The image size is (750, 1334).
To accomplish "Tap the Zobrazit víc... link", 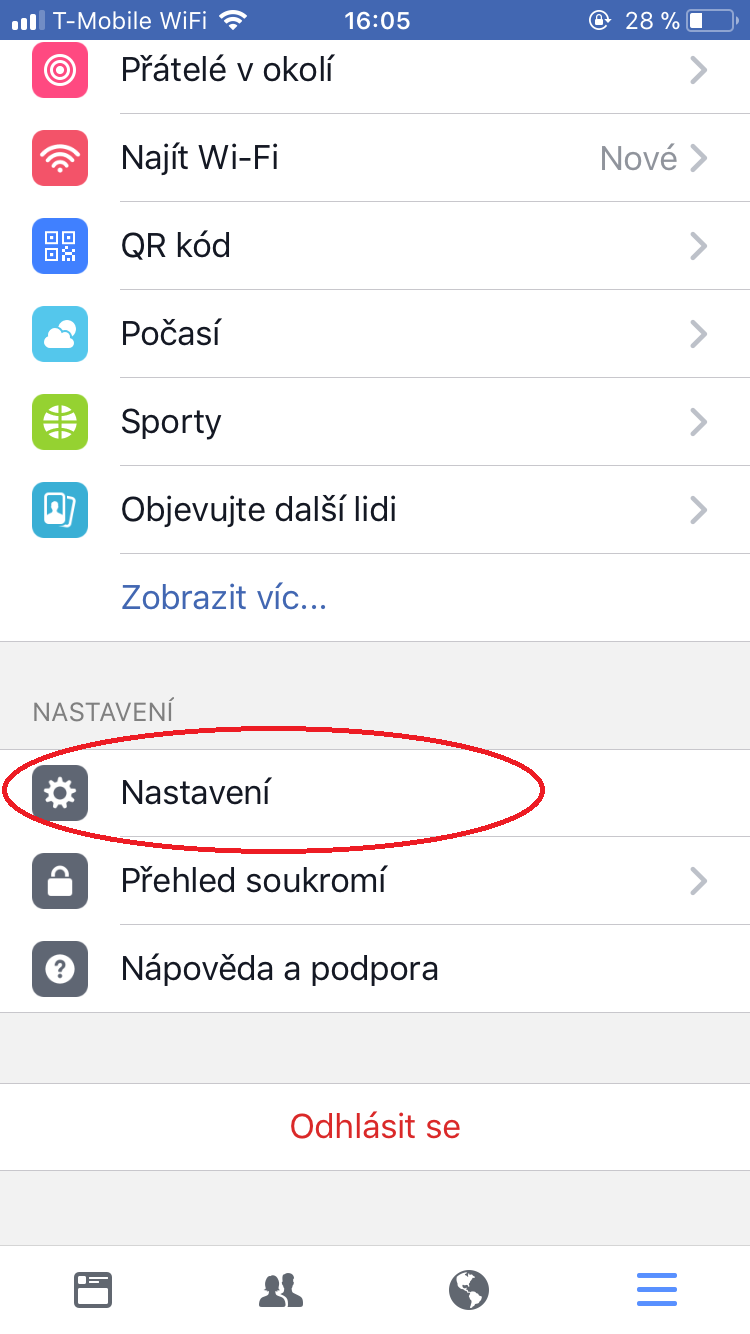I will click(x=224, y=598).
